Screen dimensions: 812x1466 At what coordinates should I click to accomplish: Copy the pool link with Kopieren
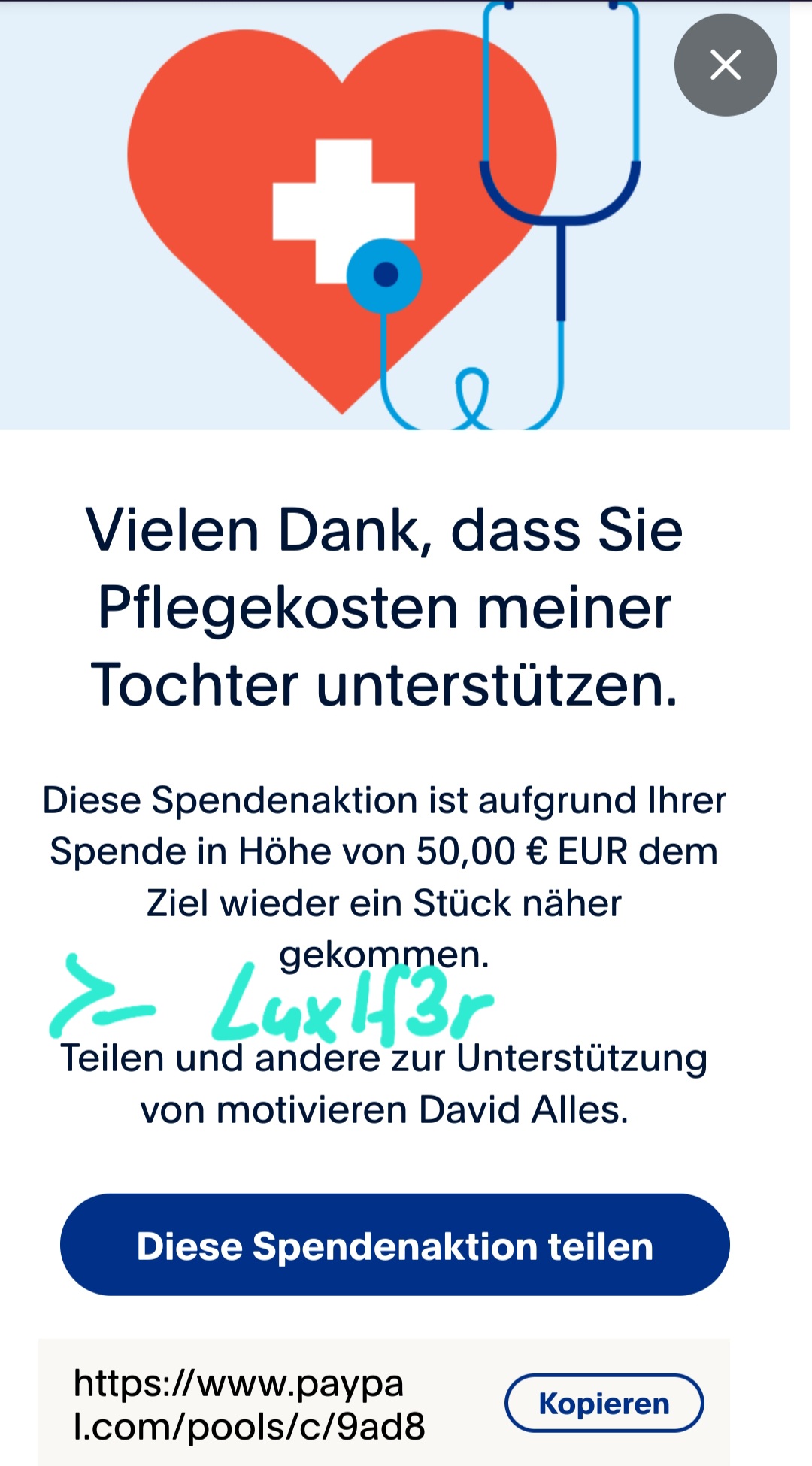[604, 1403]
